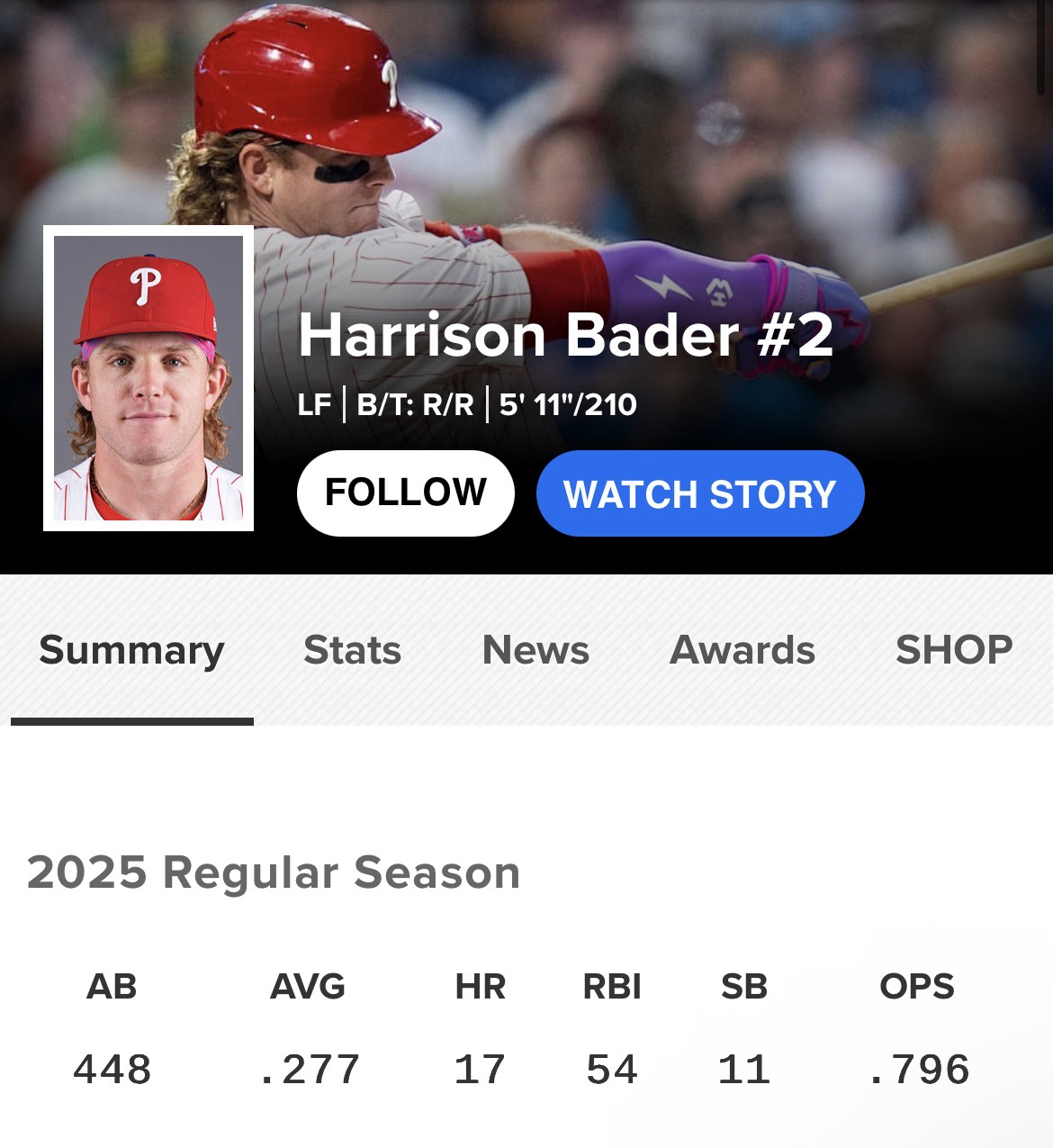View the Awards tab

tap(742, 650)
